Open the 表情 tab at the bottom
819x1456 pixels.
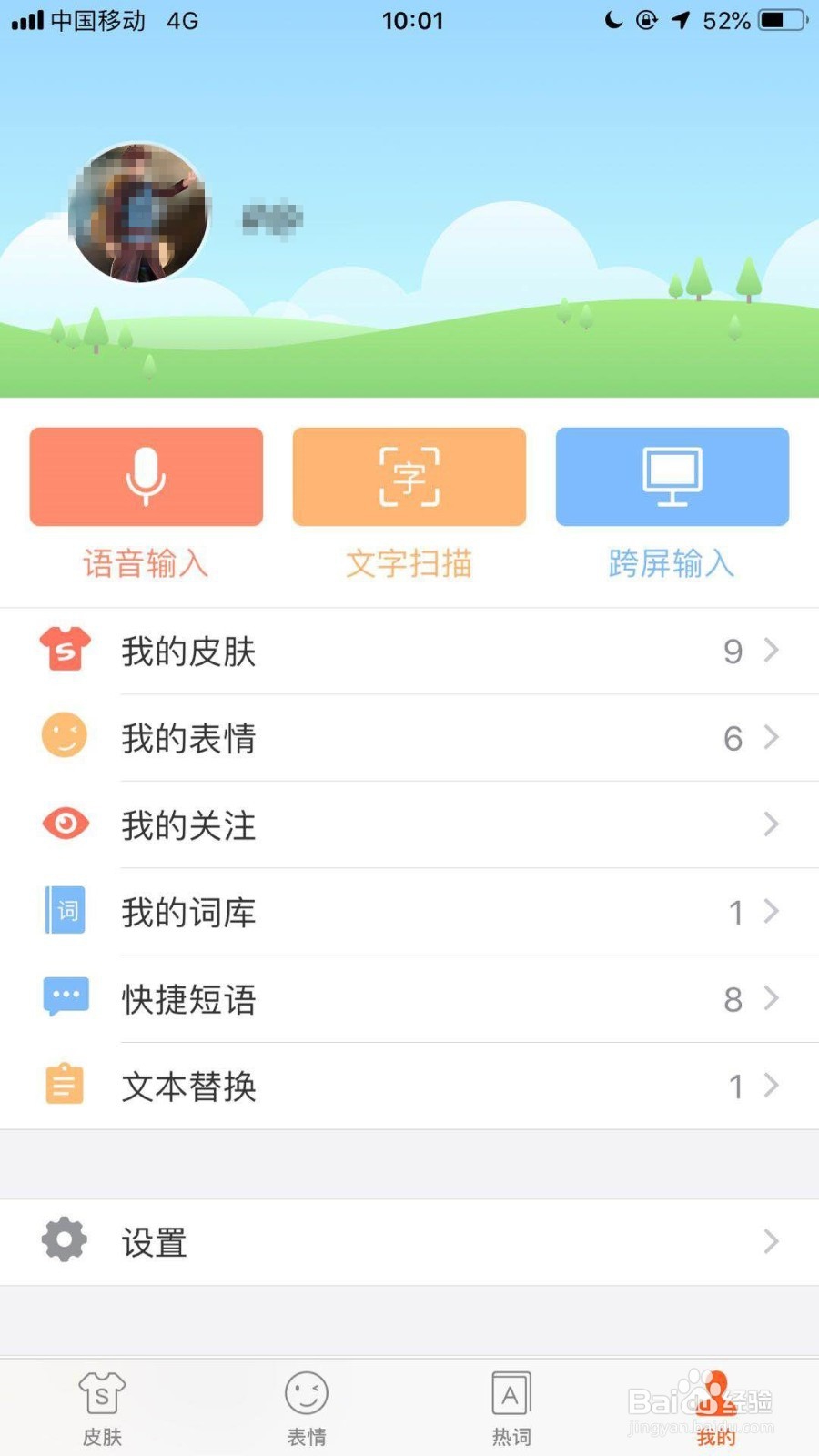point(306,1406)
